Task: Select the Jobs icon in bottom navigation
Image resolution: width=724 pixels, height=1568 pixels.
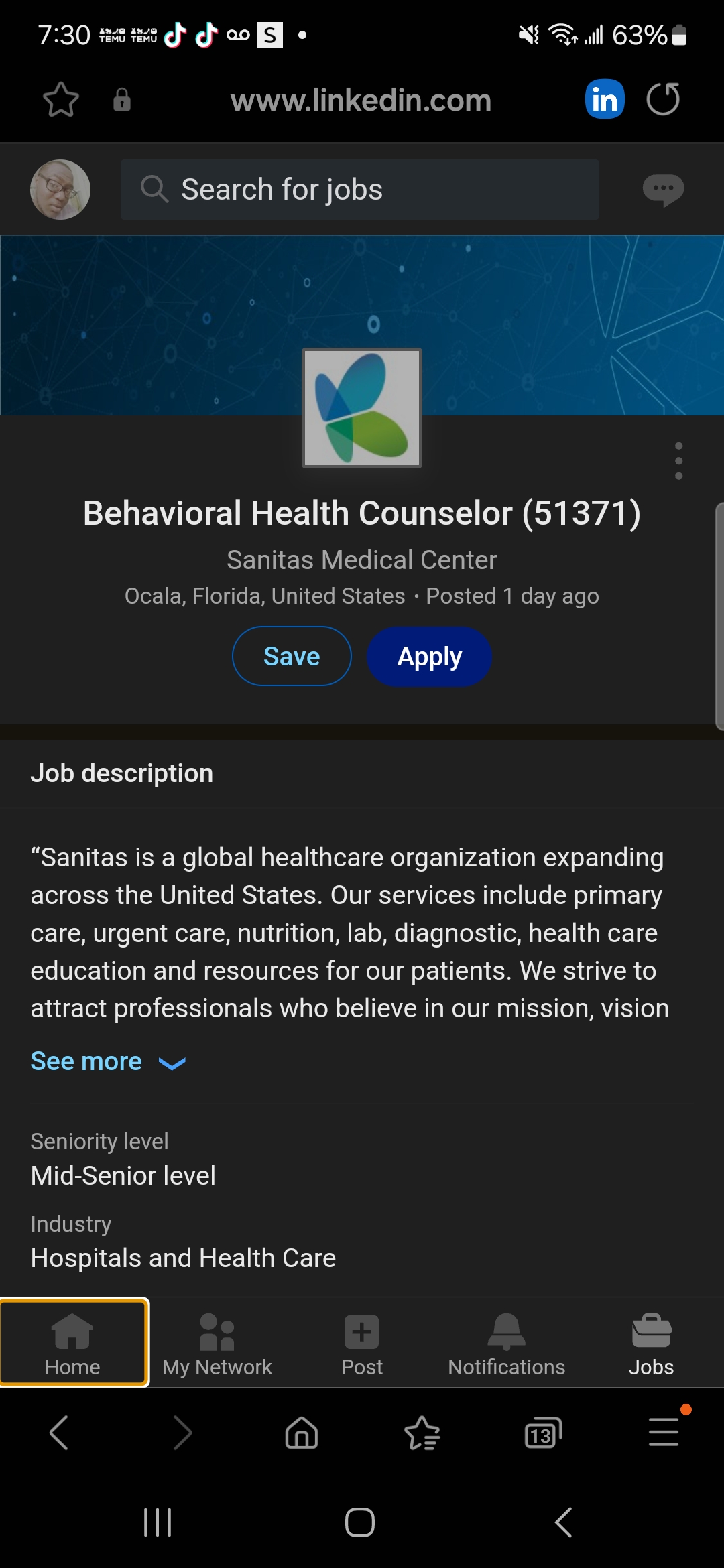Action: pyautogui.click(x=651, y=1343)
